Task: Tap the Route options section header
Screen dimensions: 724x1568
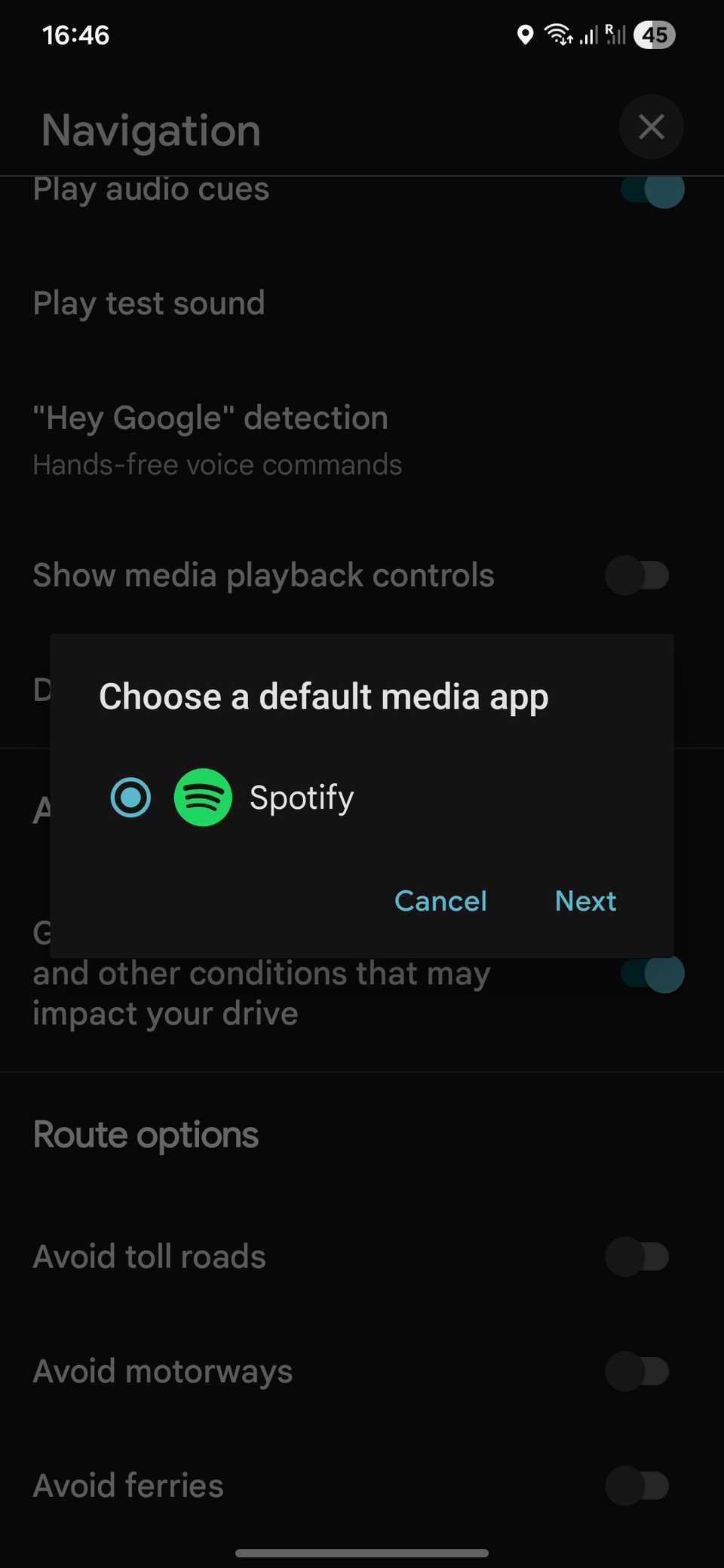Action: click(x=146, y=1134)
